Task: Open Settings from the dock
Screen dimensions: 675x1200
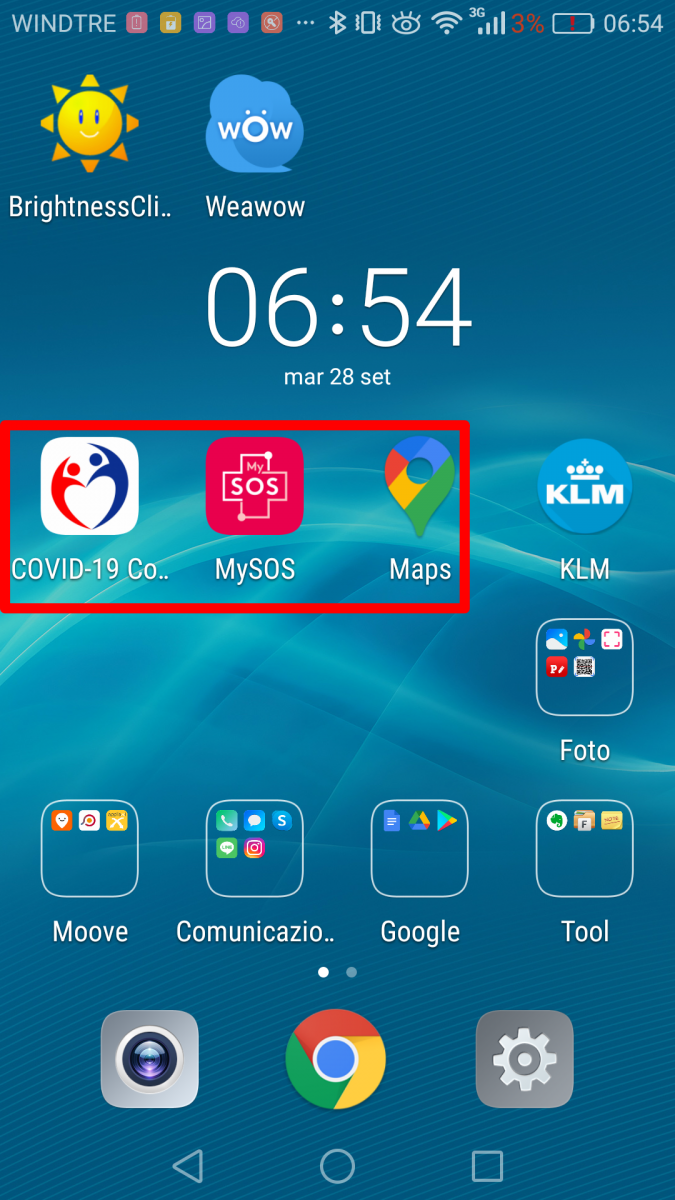Action: tap(524, 1059)
